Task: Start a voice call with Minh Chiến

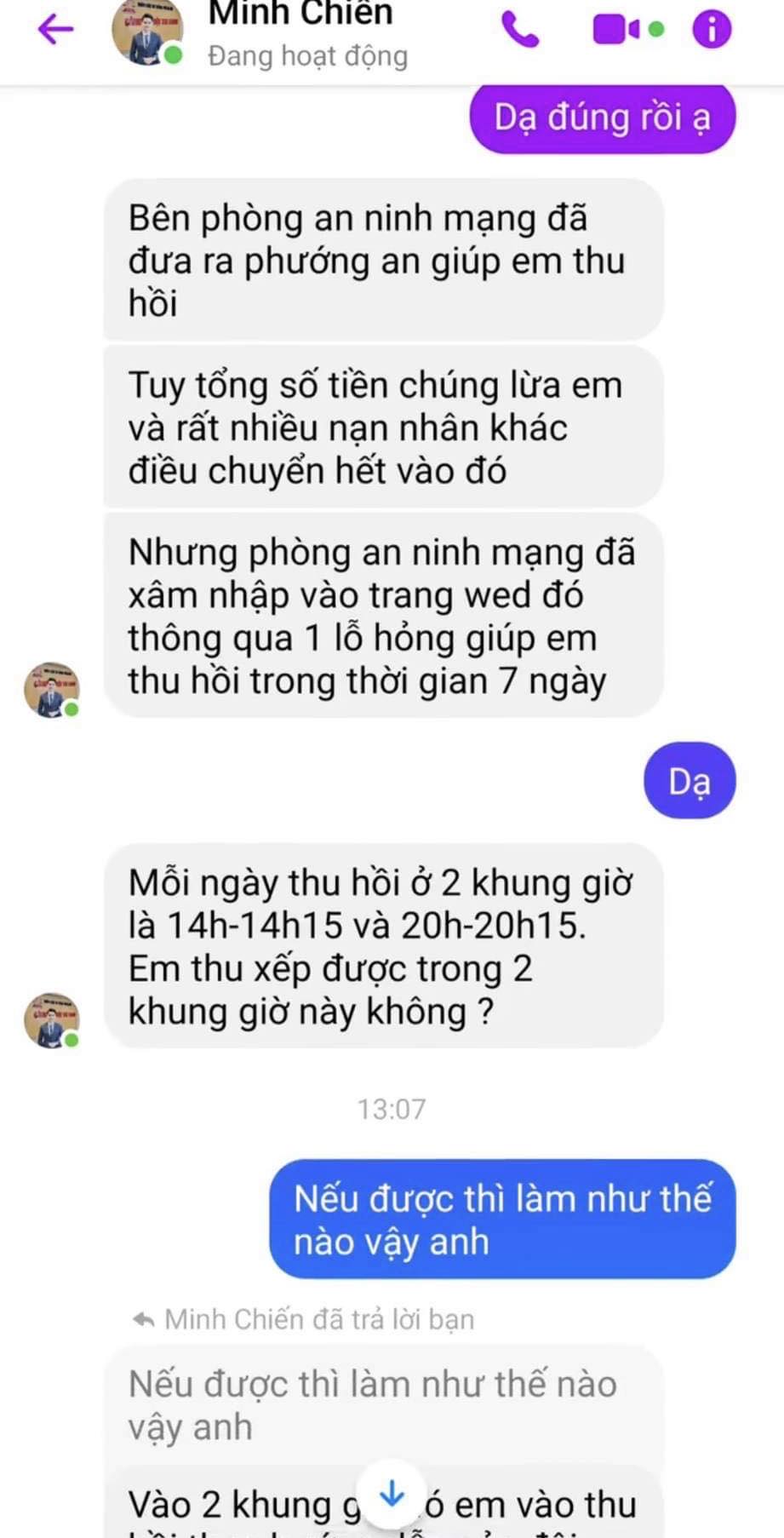Action: (520, 30)
